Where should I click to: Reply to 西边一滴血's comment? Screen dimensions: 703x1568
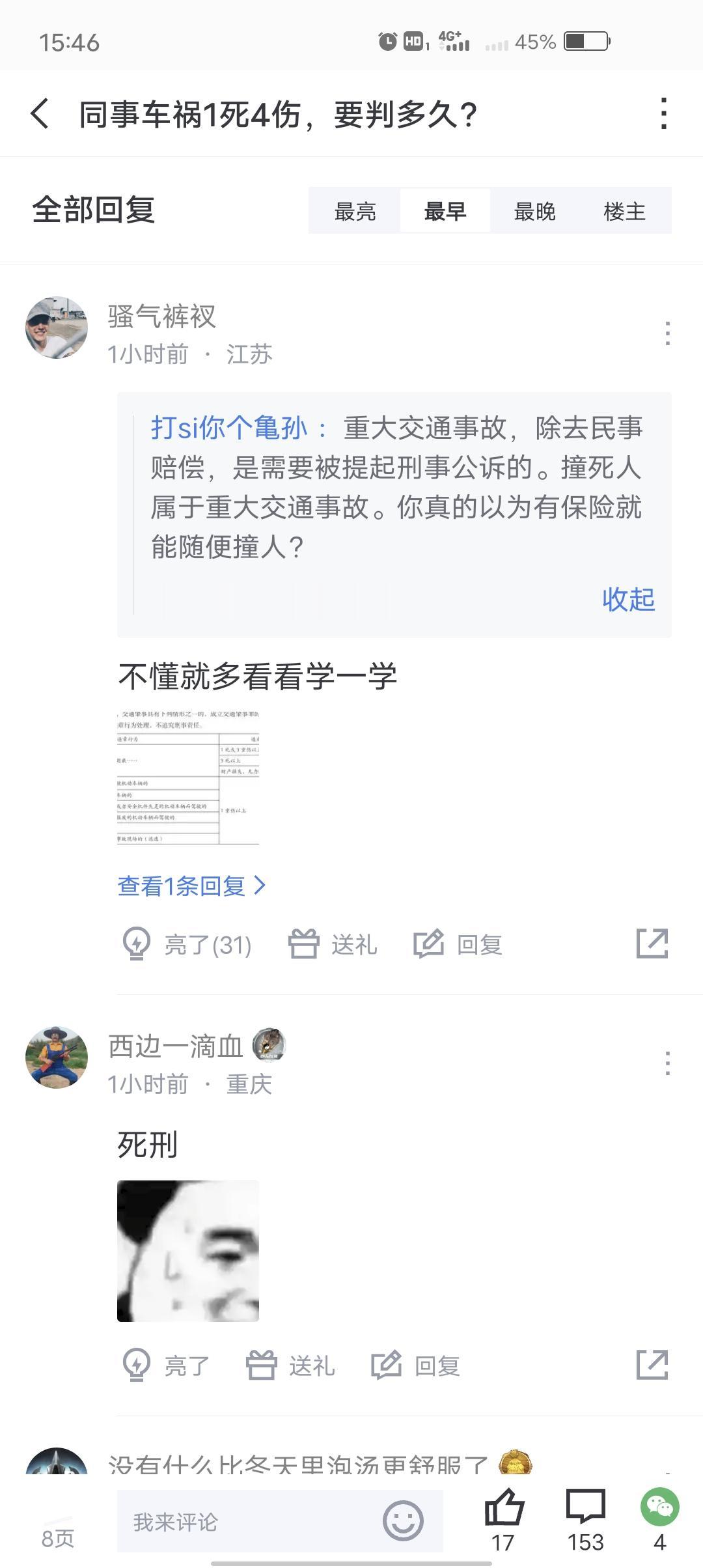pyautogui.click(x=416, y=1365)
